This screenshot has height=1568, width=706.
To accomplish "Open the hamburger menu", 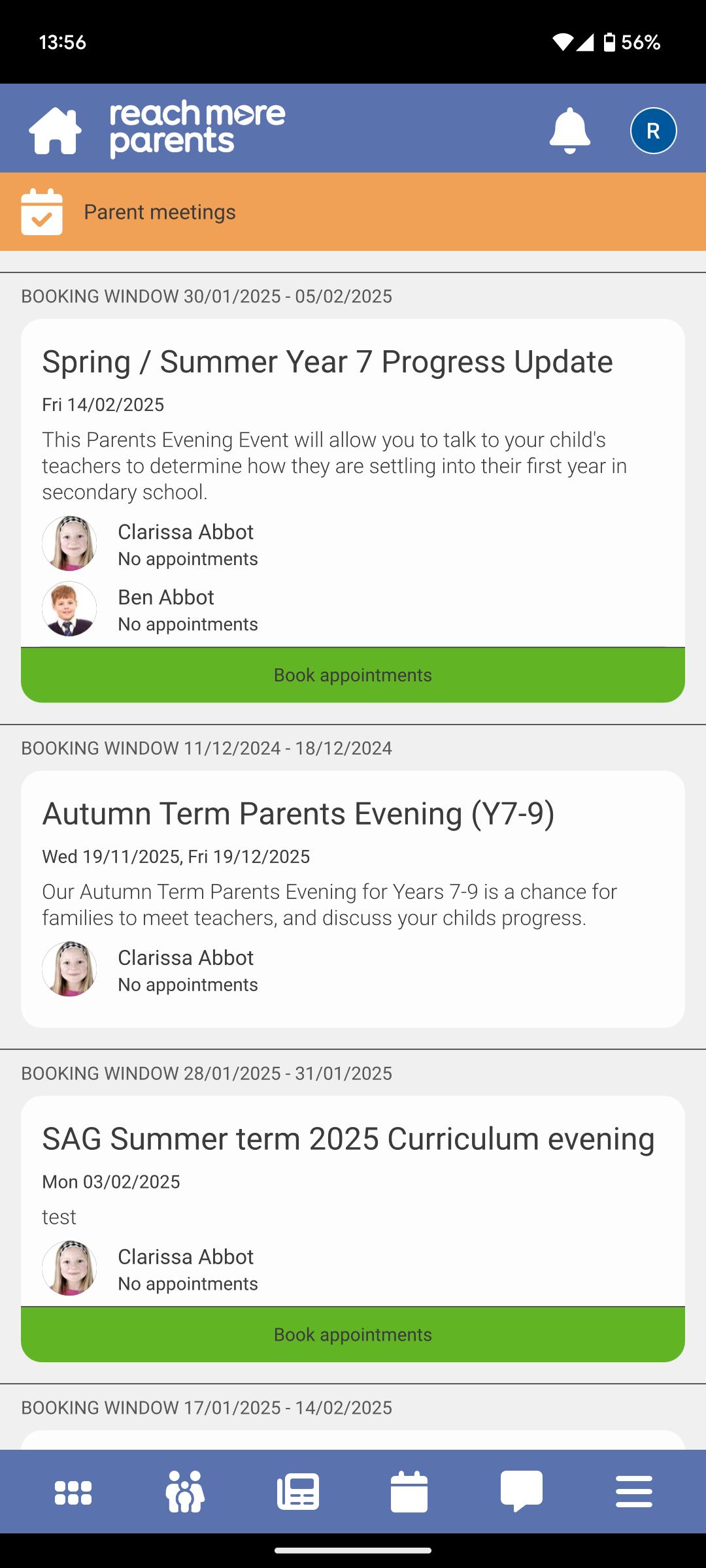I will [633, 1492].
